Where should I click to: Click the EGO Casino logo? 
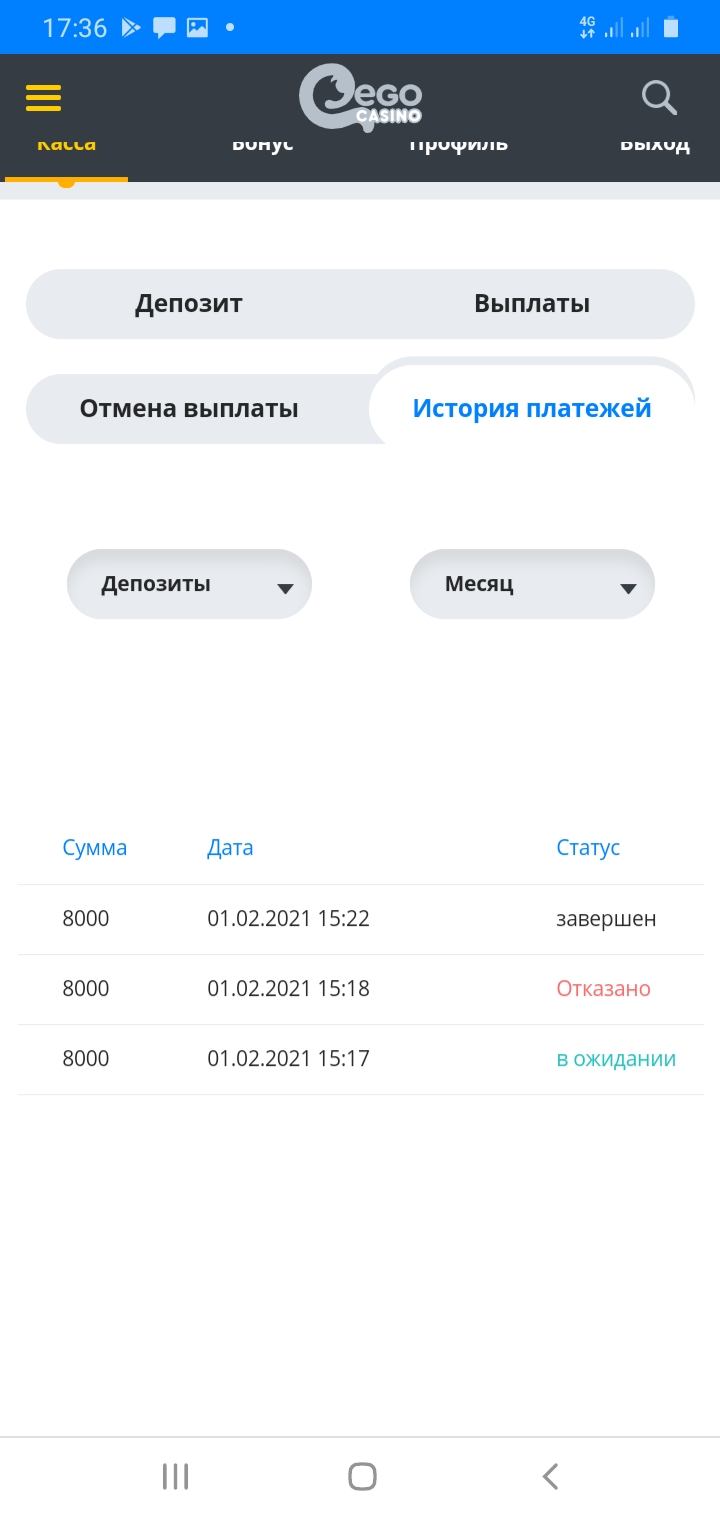pos(361,97)
